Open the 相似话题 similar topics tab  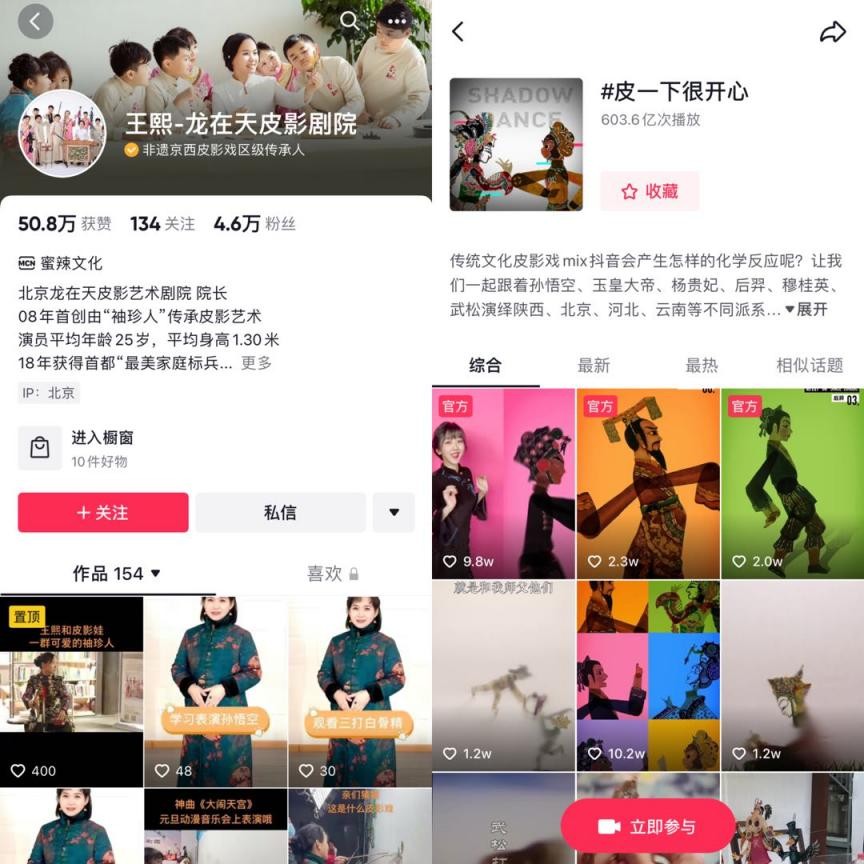click(x=809, y=365)
